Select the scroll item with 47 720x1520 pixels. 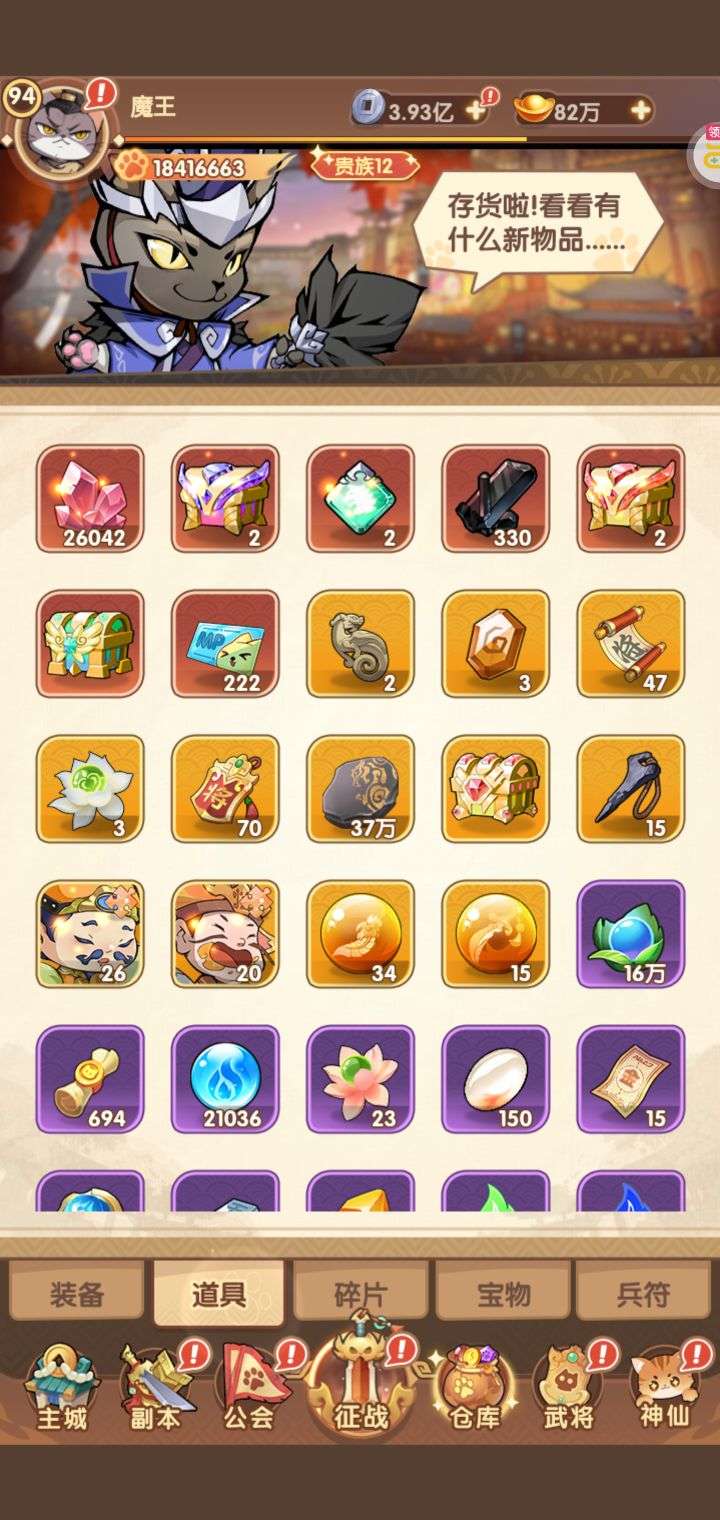631,643
